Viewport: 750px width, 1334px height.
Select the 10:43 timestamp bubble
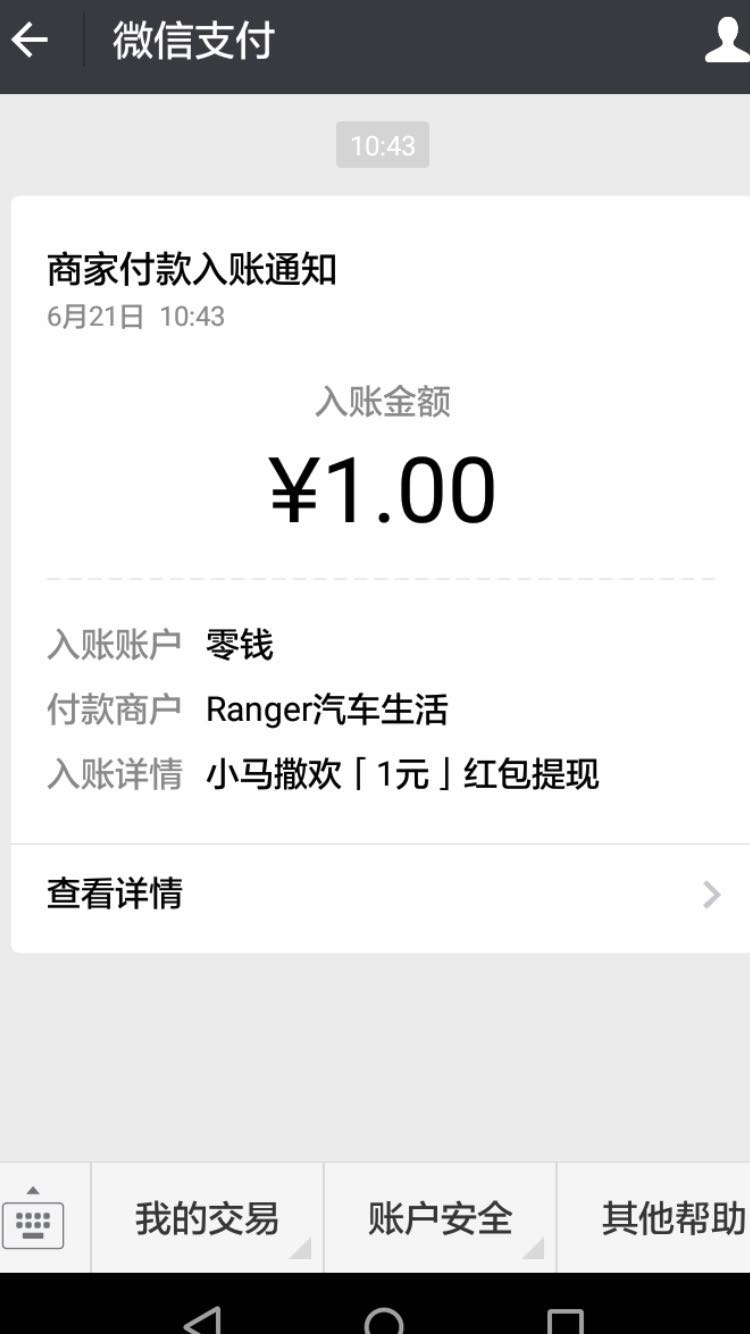tap(383, 145)
